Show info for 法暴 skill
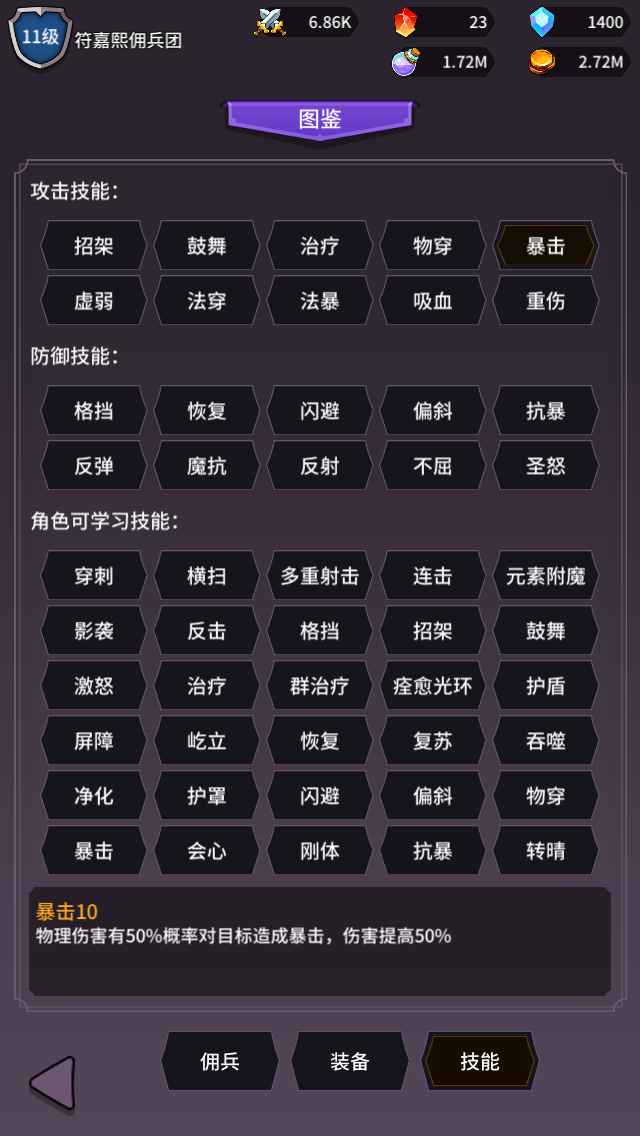 tap(320, 300)
